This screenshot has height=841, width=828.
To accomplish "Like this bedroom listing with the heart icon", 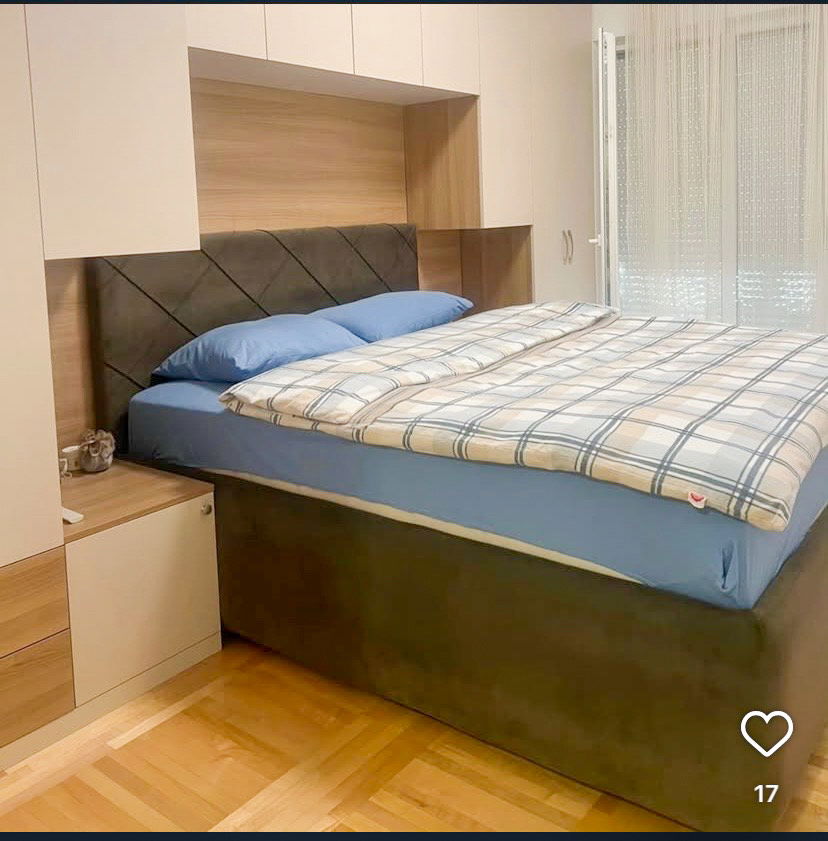I will point(766,733).
